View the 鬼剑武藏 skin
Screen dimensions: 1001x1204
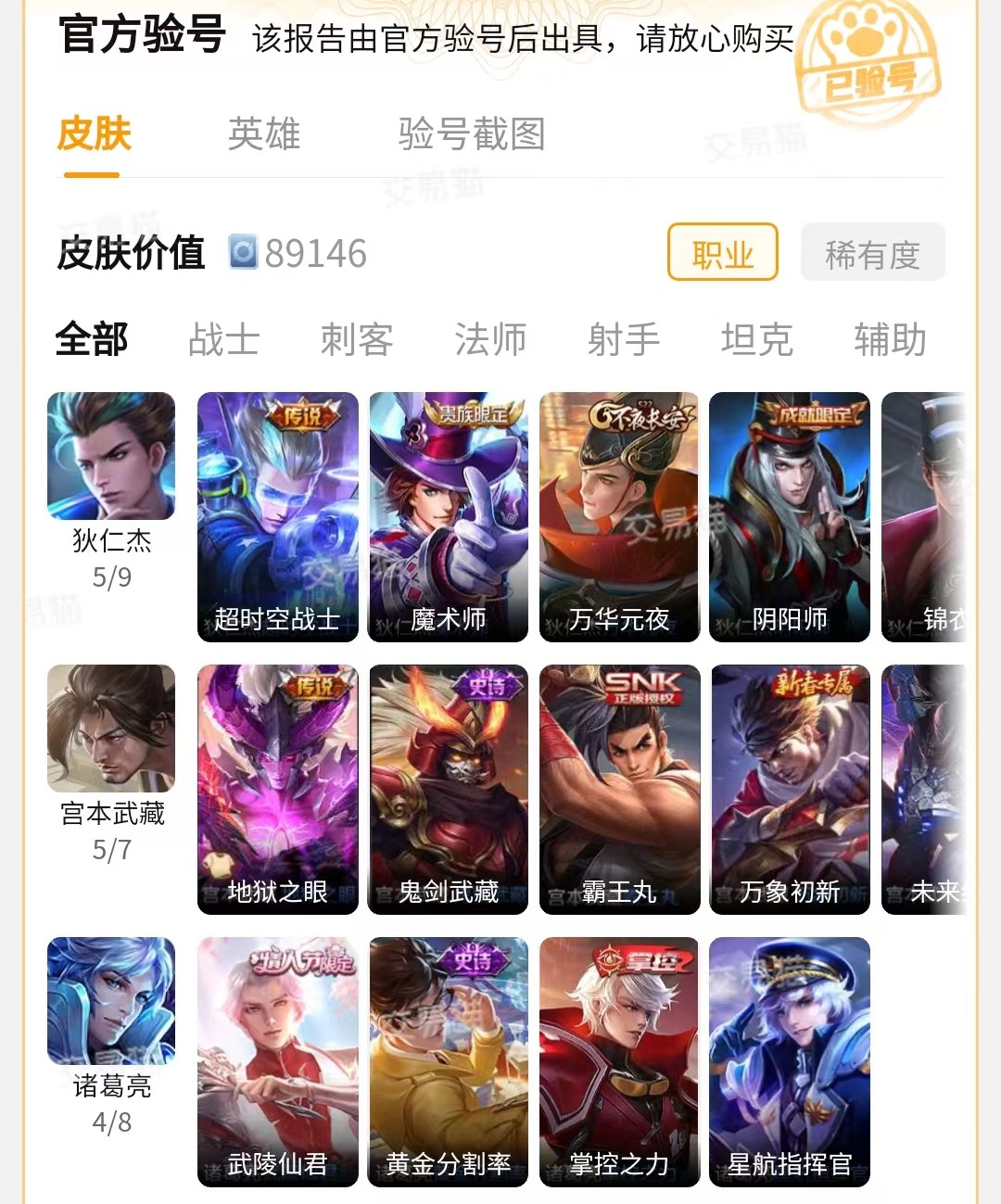(x=449, y=789)
